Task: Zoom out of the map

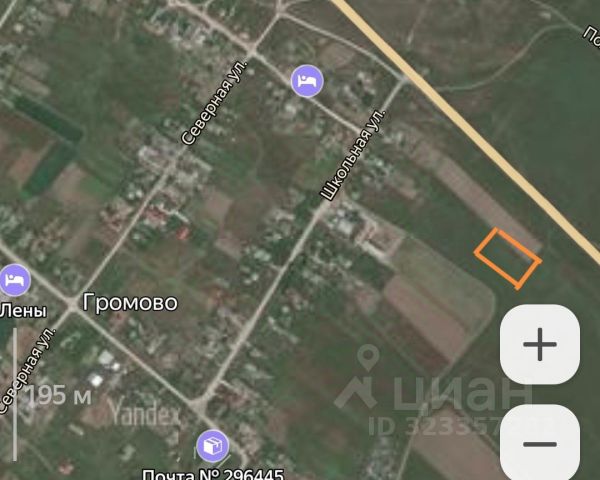Action: coord(539,443)
